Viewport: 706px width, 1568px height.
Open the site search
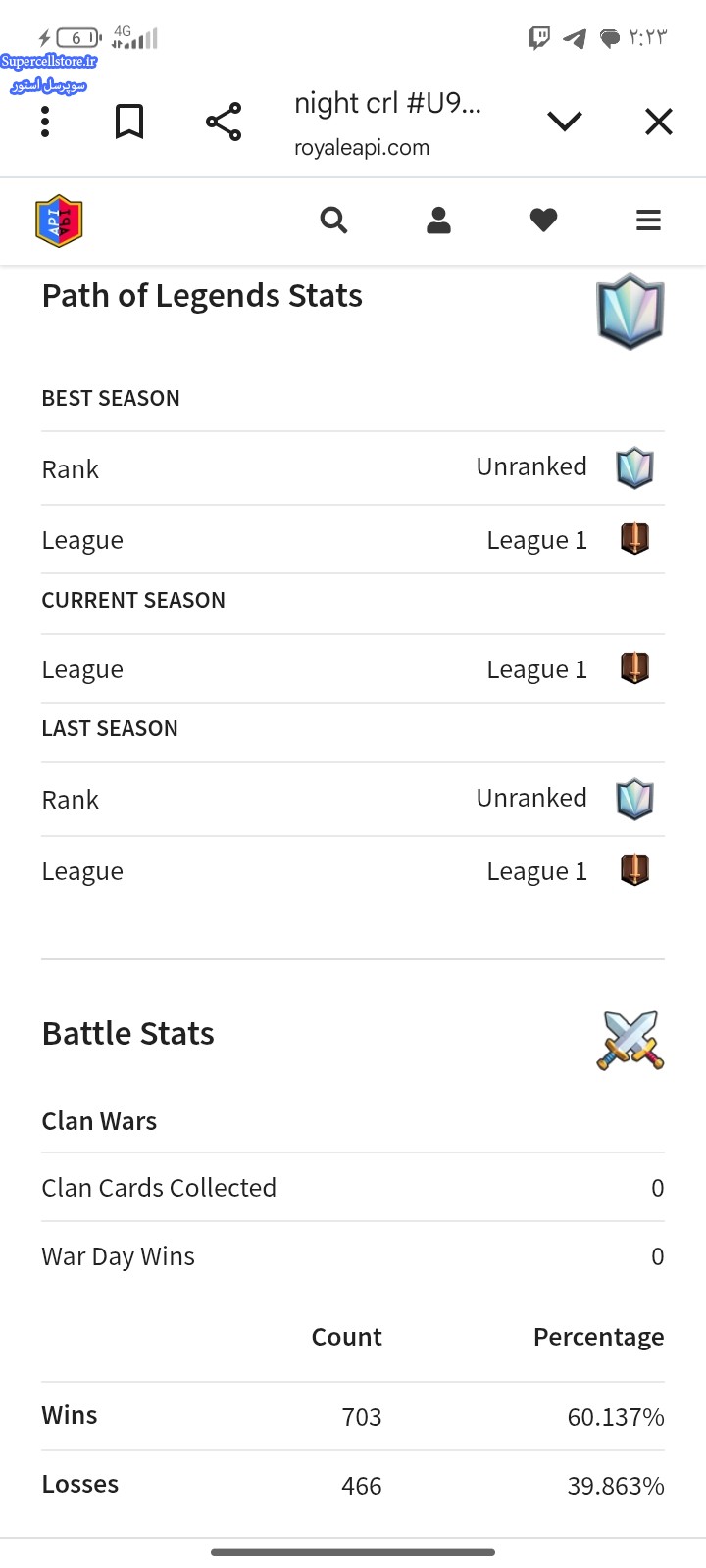pos(334,220)
